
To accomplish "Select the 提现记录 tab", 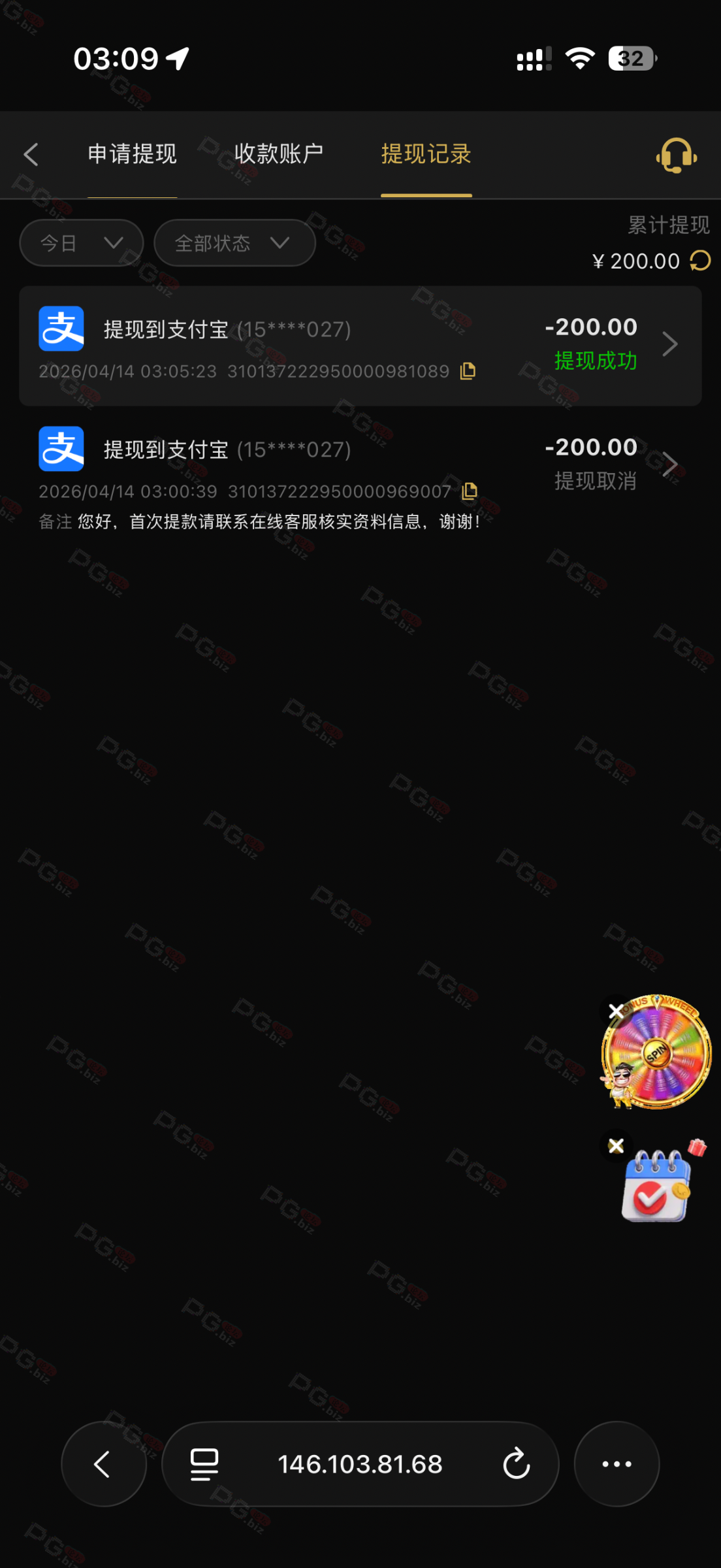I will coord(426,155).
